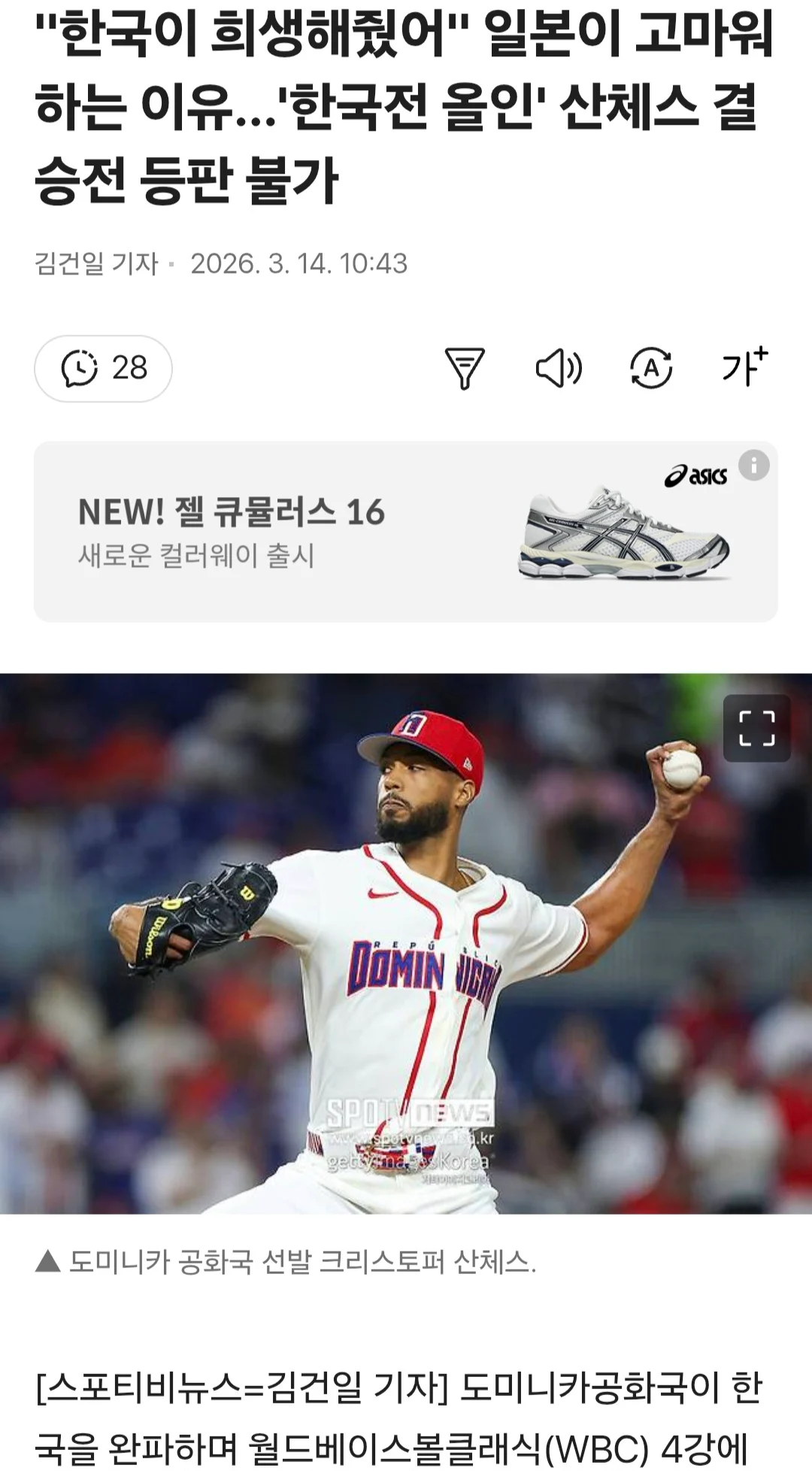The height and width of the screenshot is (1471, 812).
Task: Open the ad info icon
Action: (754, 465)
